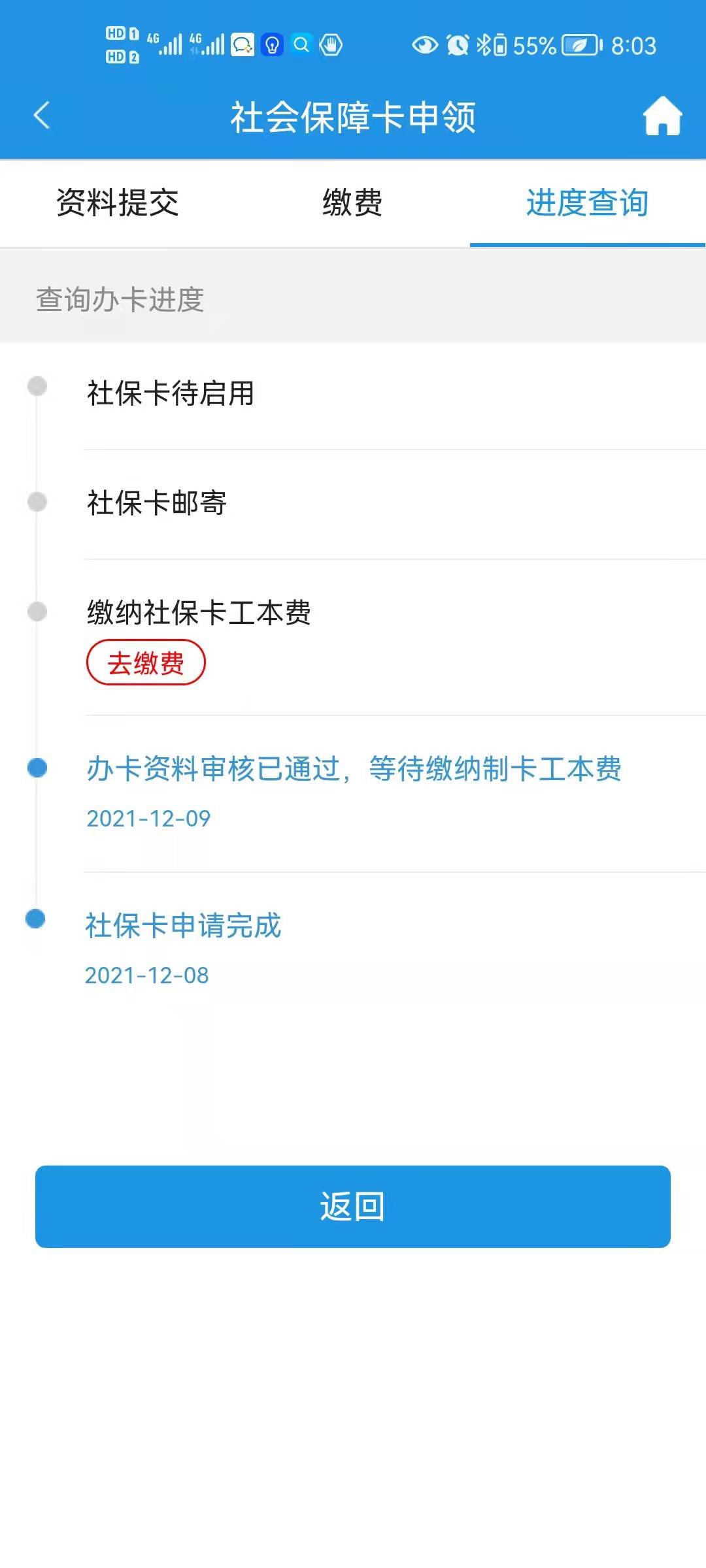
Task: Go back using the top-left arrow
Action: (42, 116)
